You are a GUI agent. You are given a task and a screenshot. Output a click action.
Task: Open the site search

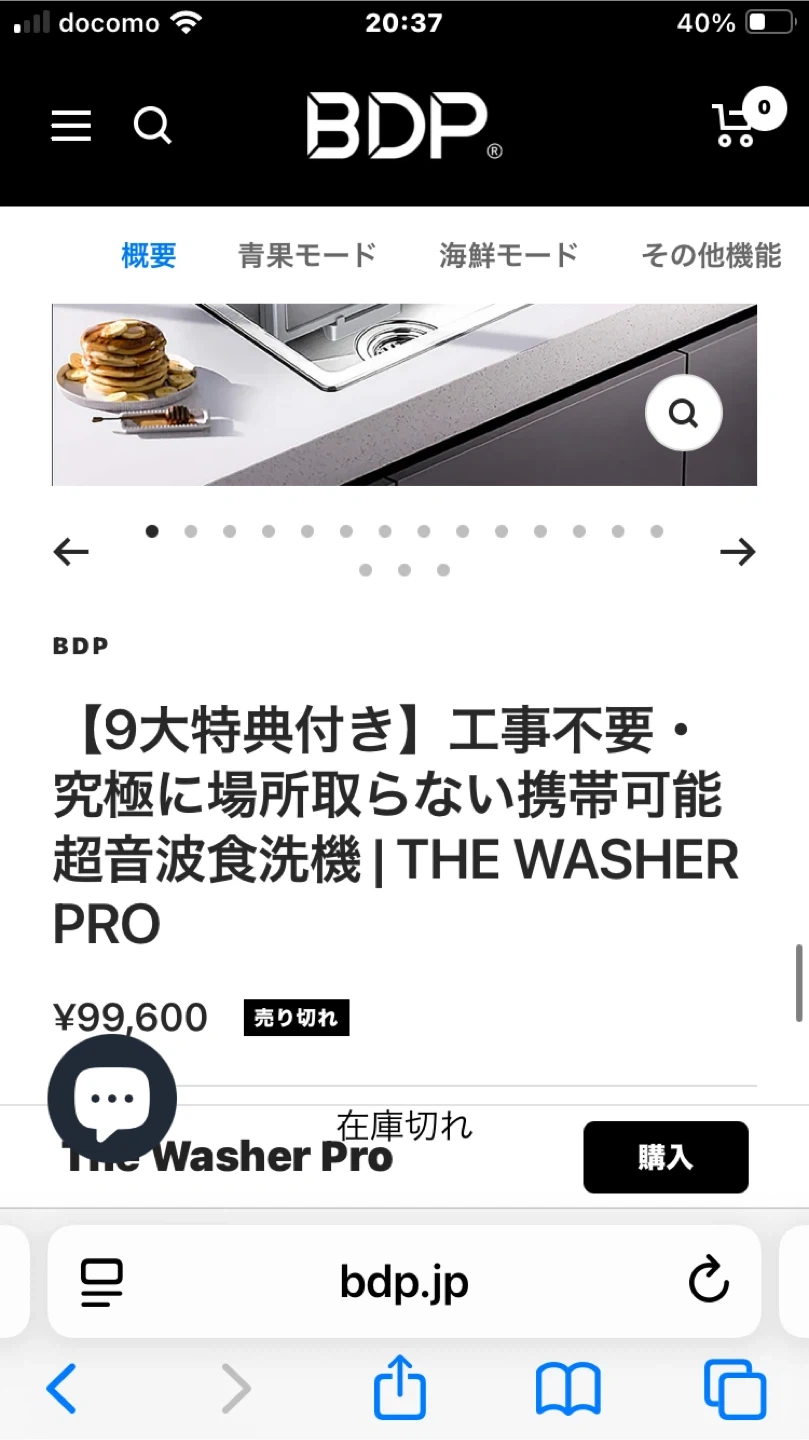pos(153,126)
